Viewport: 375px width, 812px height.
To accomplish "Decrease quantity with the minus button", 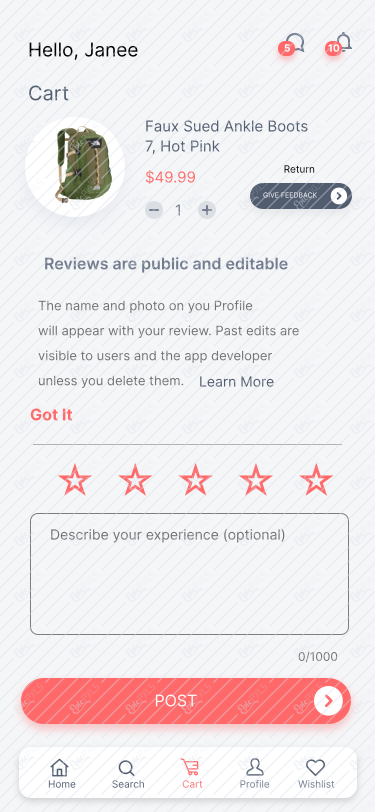I will tap(154, 210).
